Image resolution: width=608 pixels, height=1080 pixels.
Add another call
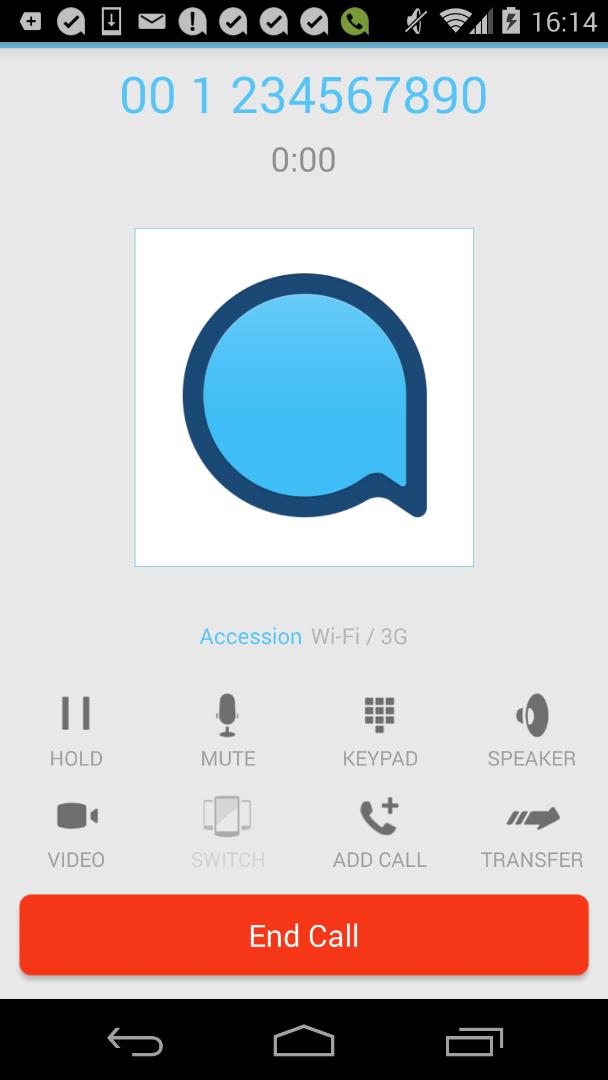pos(380,831)
